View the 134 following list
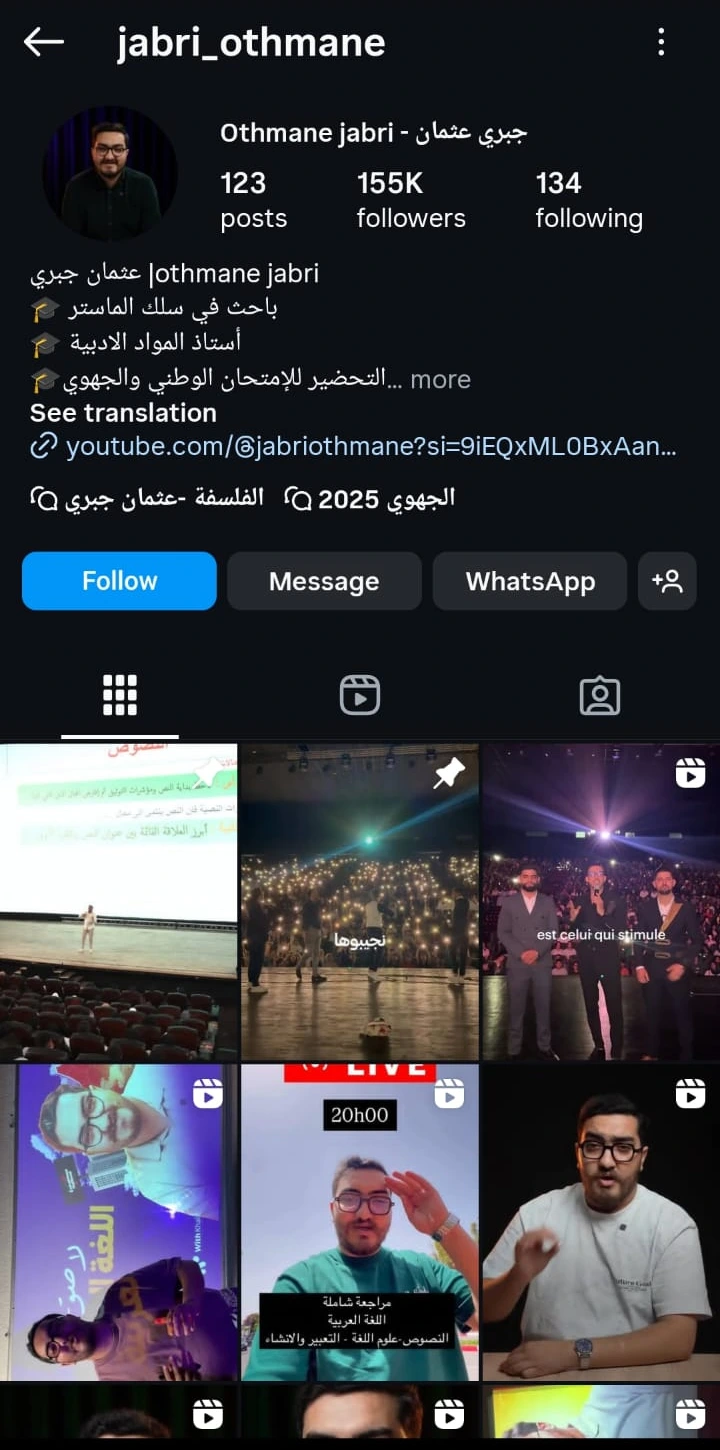This screenshot has width=720, height=1450. (588, 200)
